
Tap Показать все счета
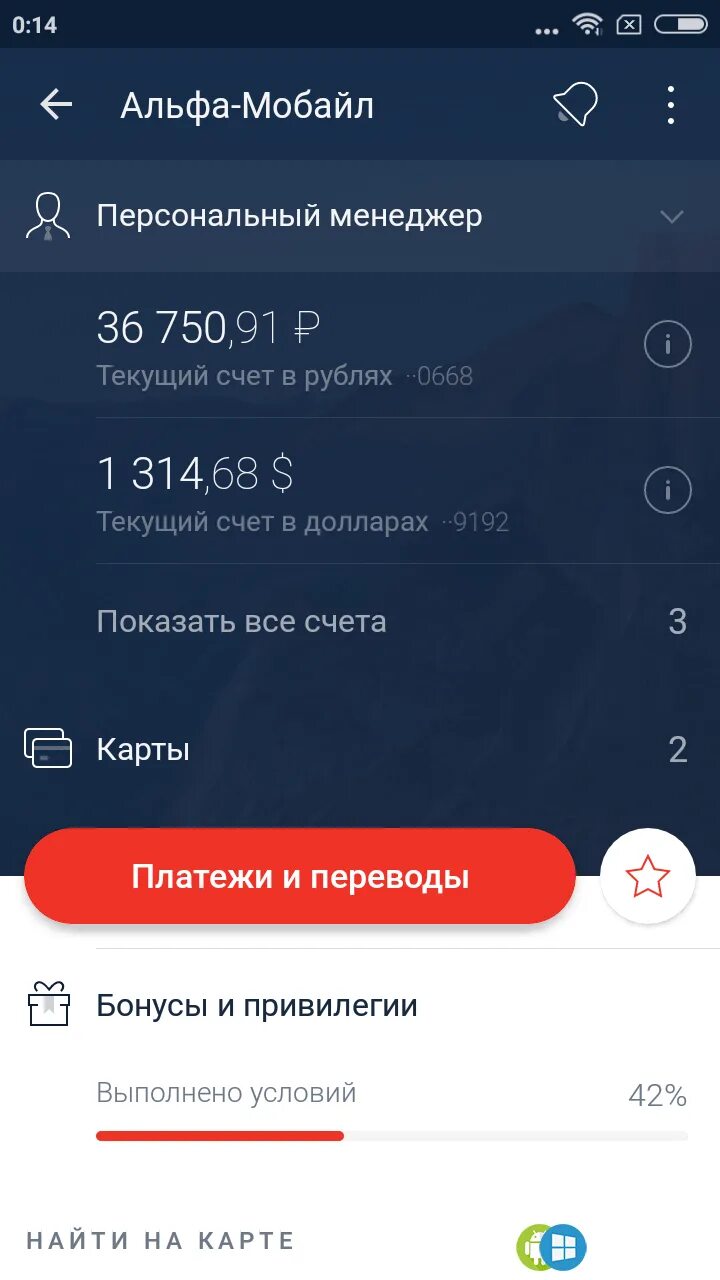coord(241,622)
